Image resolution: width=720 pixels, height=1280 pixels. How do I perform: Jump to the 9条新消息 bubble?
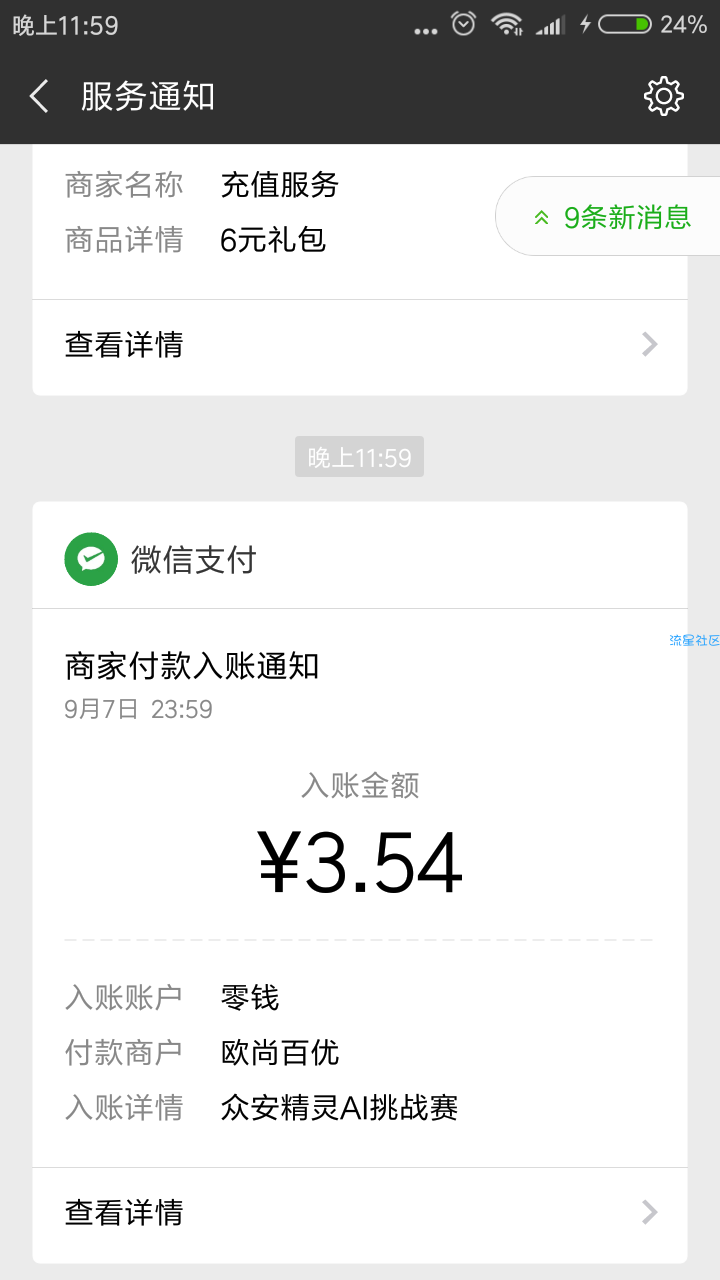tap(612, 217)
